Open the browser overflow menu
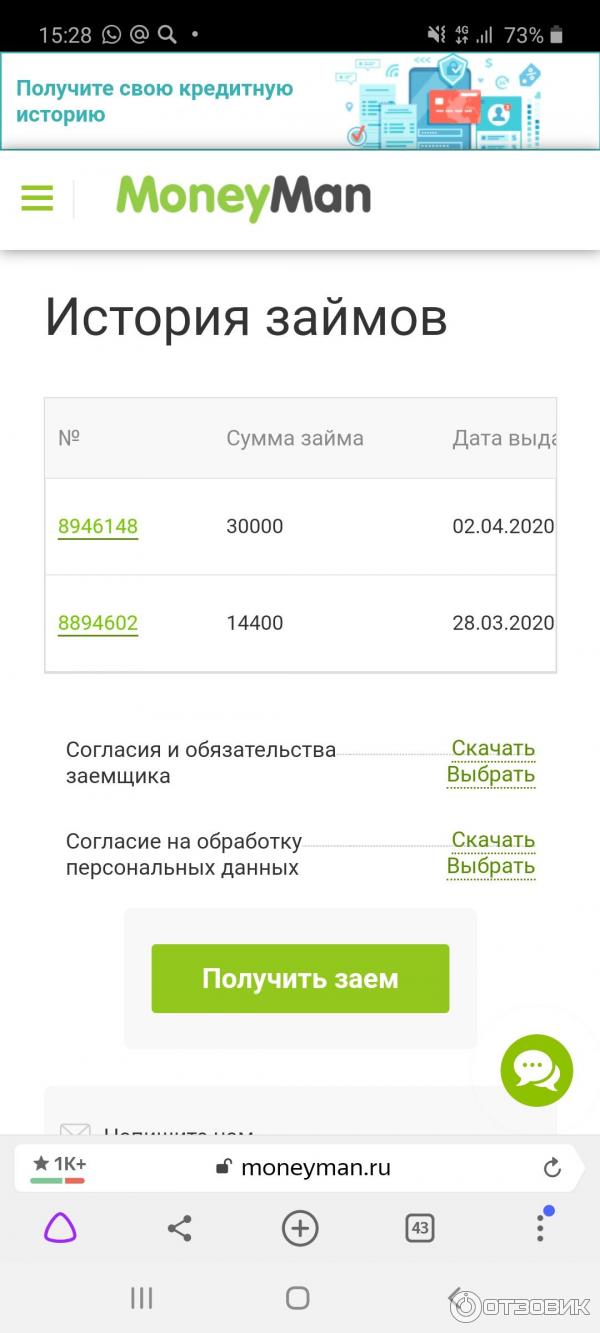The height and width of the screenshot is (1333, 600). [540, 1227]
